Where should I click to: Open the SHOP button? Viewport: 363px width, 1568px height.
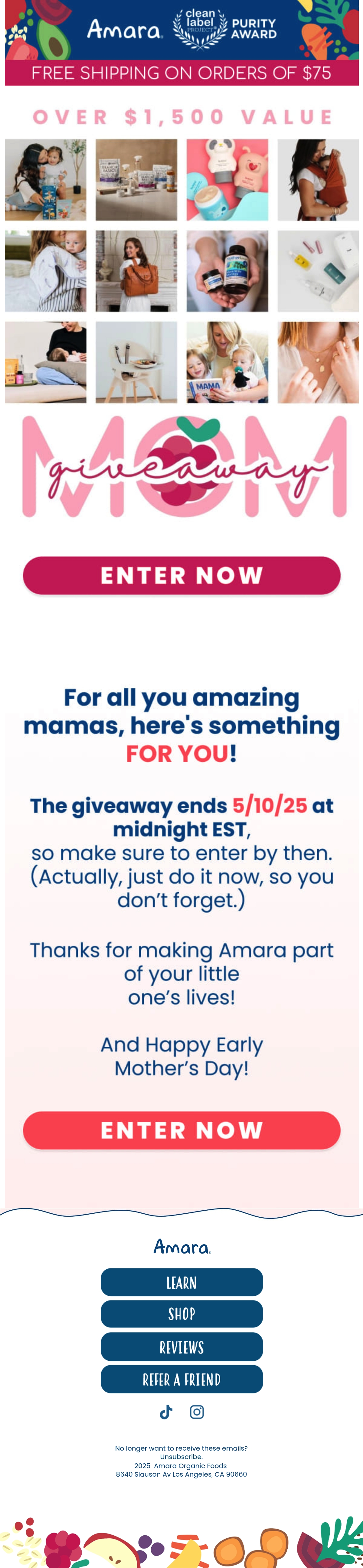coord(181,1314)
